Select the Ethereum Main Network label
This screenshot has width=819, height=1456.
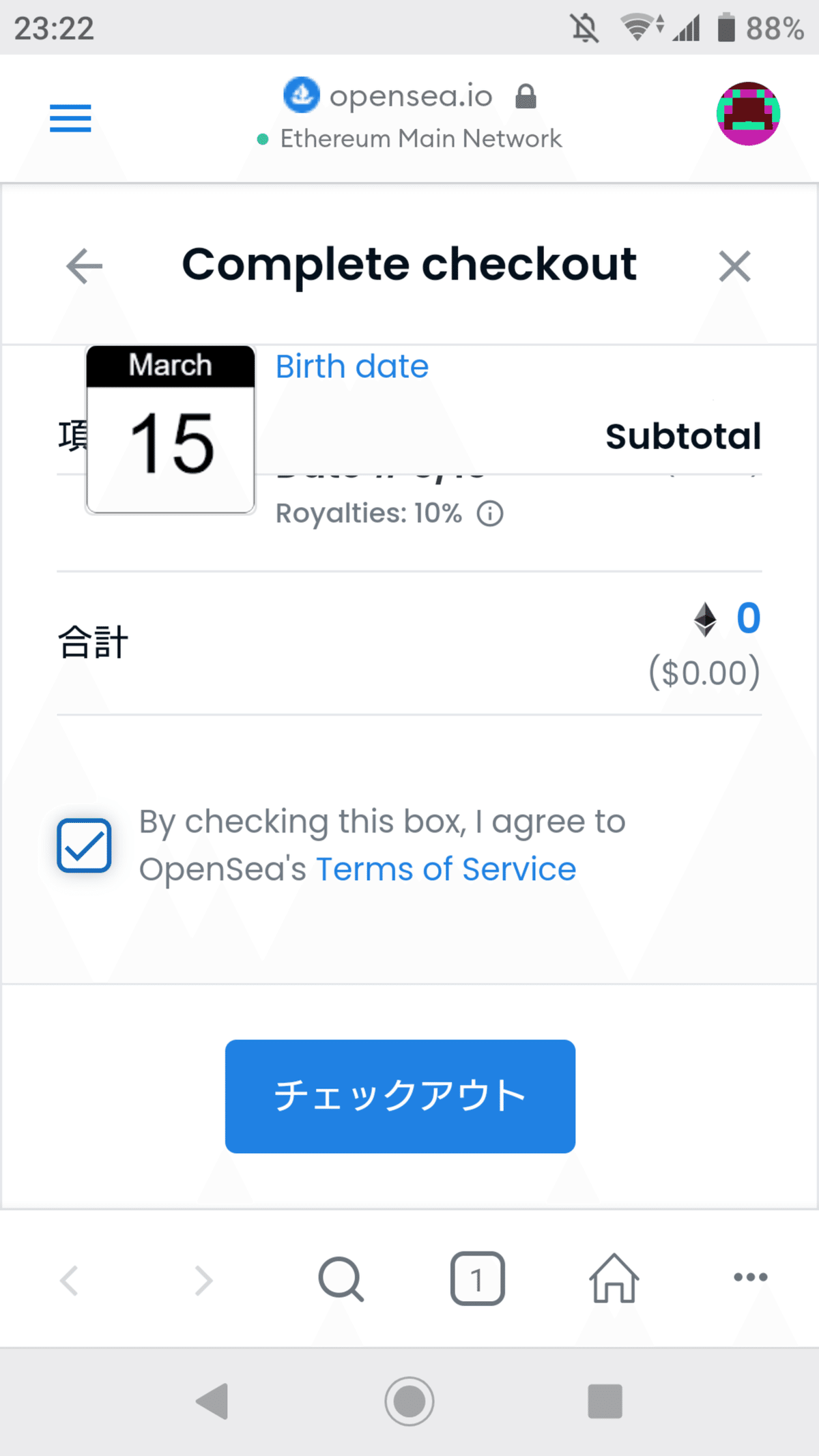point(420,138)
